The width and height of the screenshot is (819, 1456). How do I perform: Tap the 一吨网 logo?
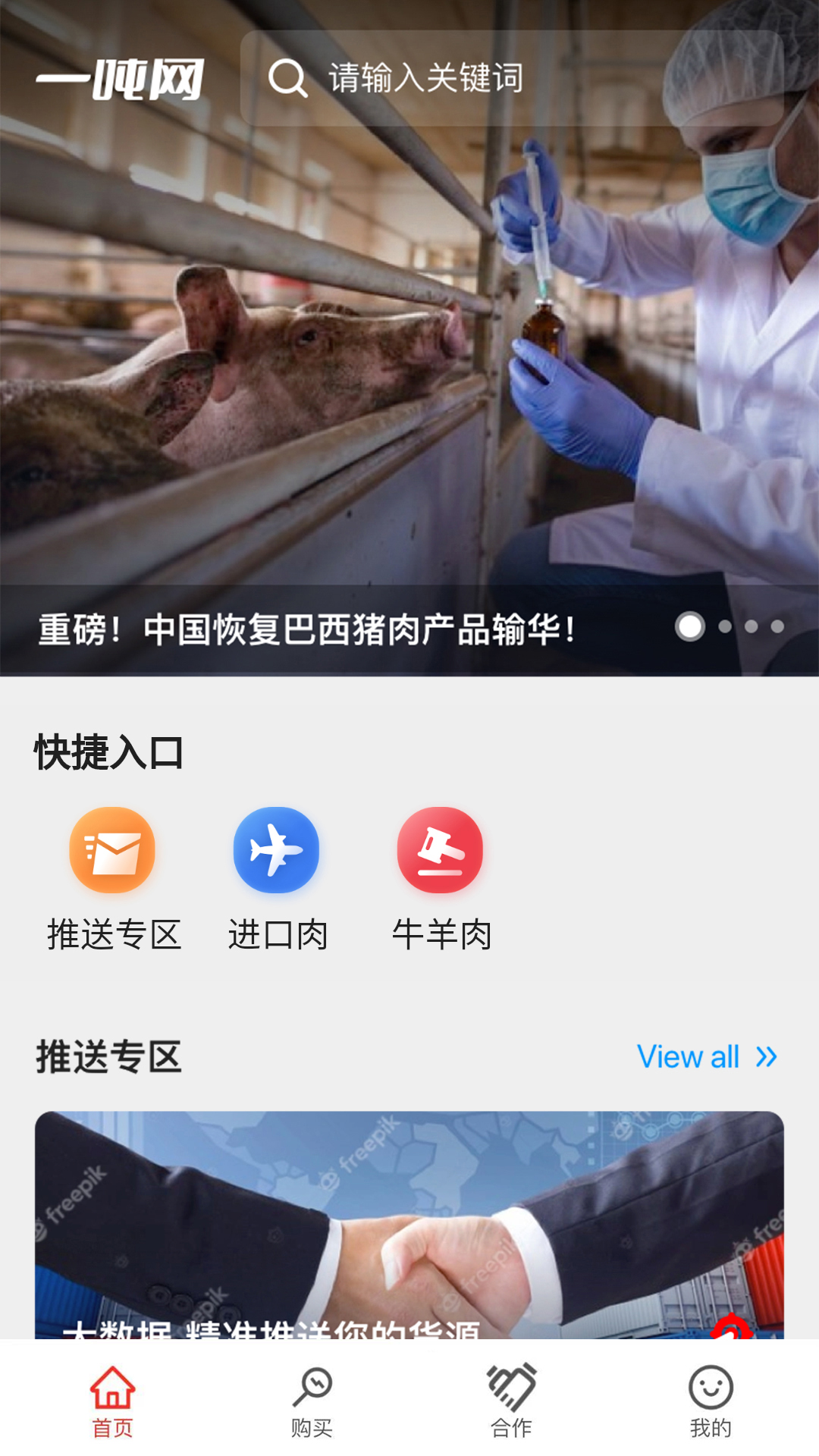pos(121,78)
